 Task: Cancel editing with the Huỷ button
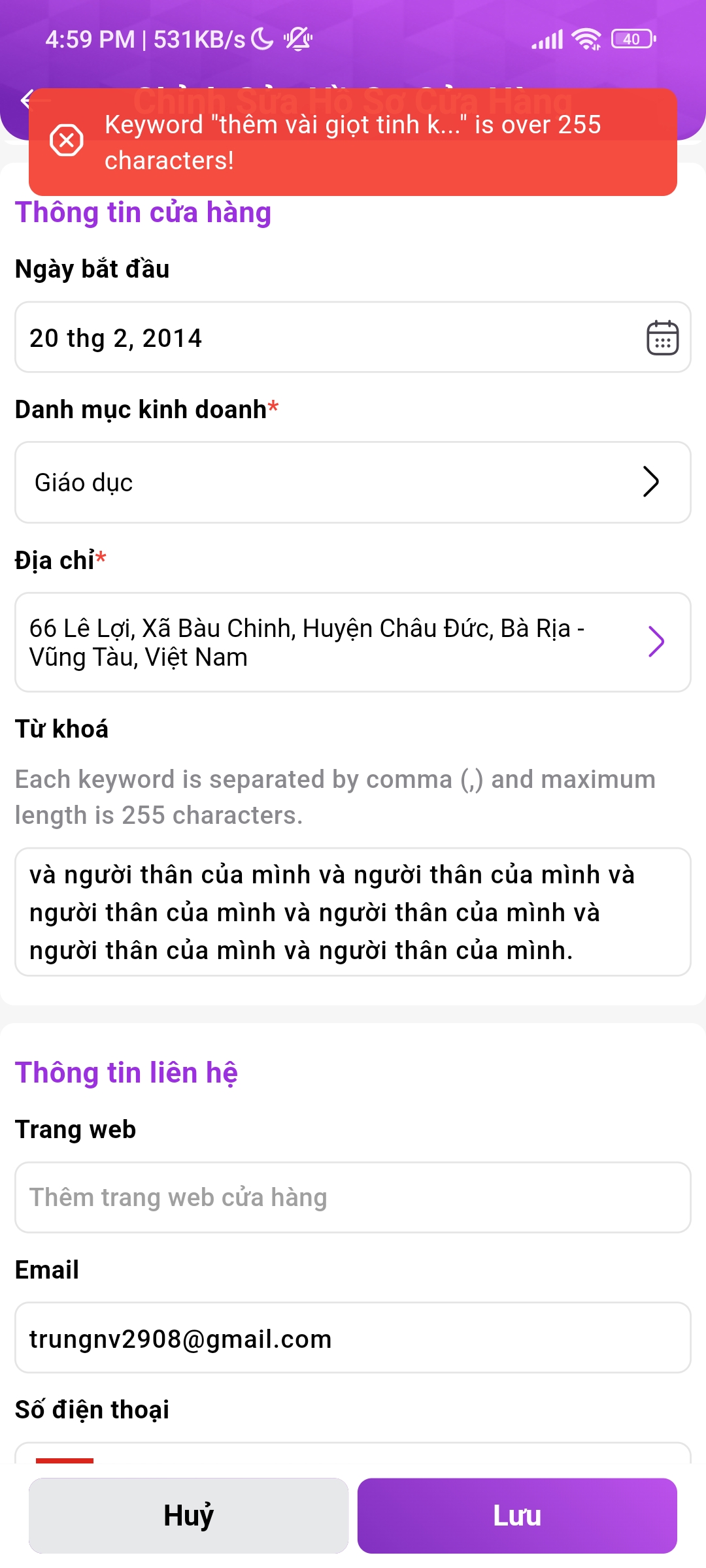click(189, 1516)
